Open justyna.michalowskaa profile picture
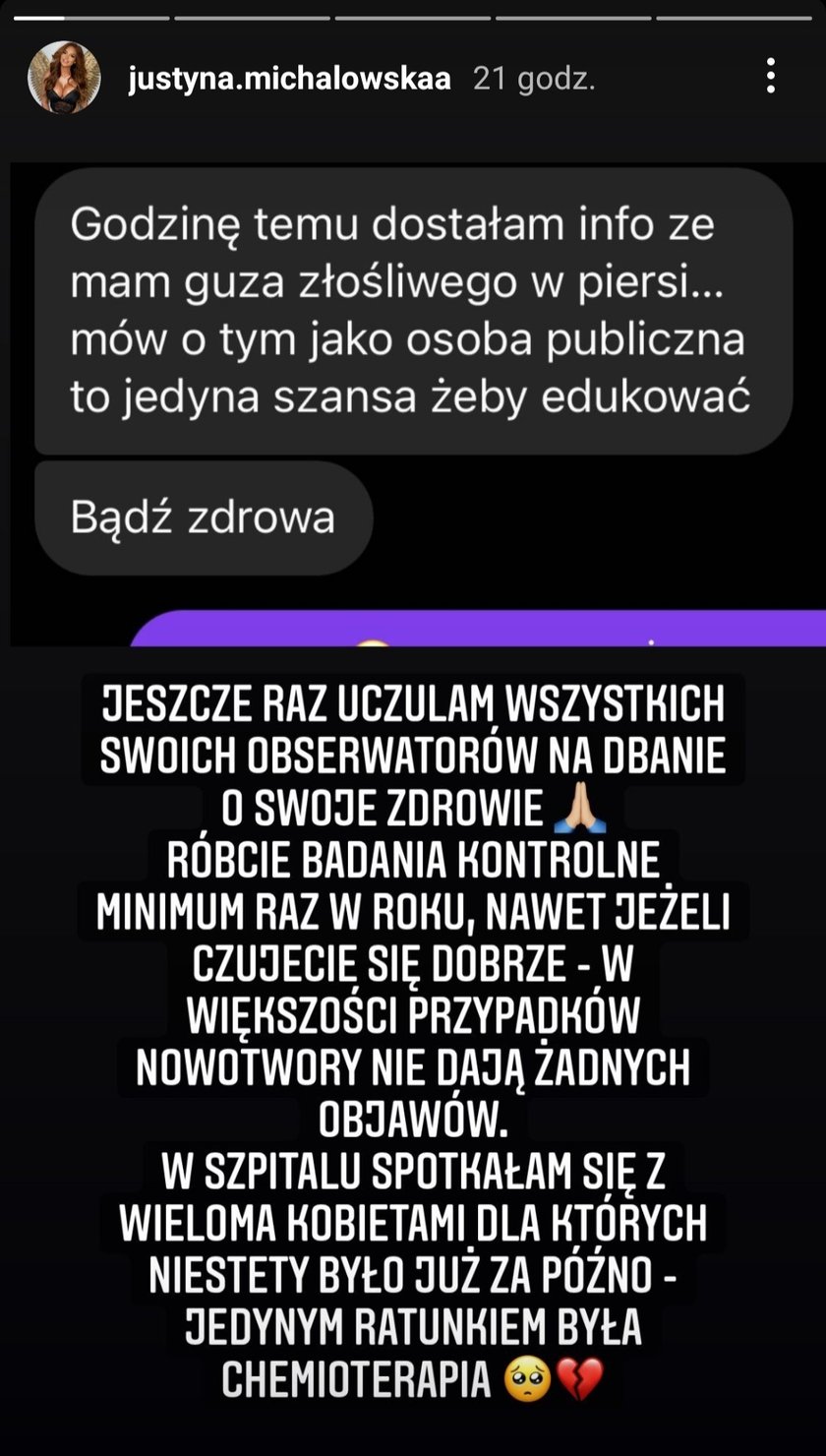Image resolution: width=826 pixels, height=1456 pixels. click(x=64, y=78)
